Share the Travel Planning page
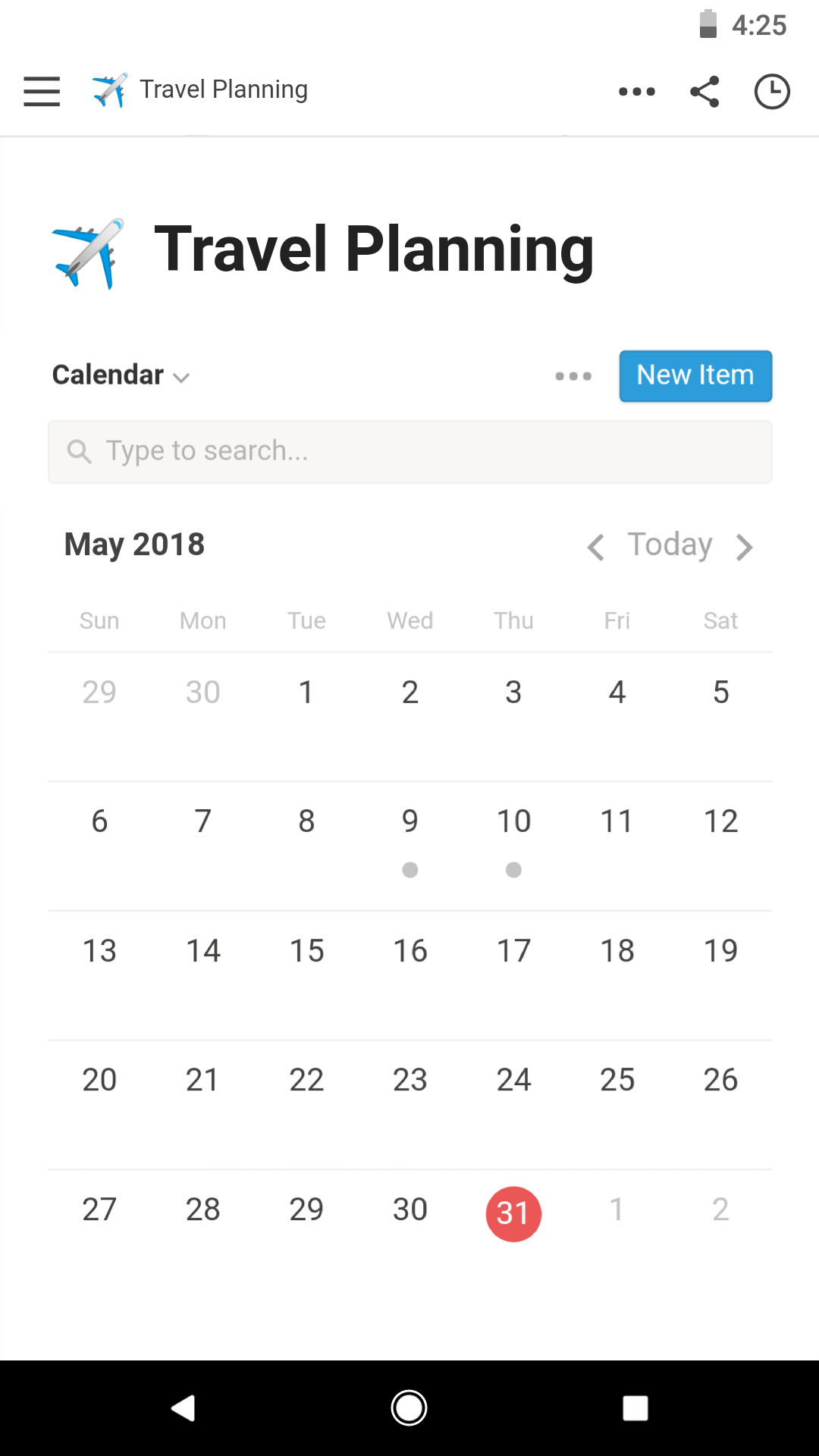The width and height of the screenshot is (819, 1456). [x=704, y=92]
